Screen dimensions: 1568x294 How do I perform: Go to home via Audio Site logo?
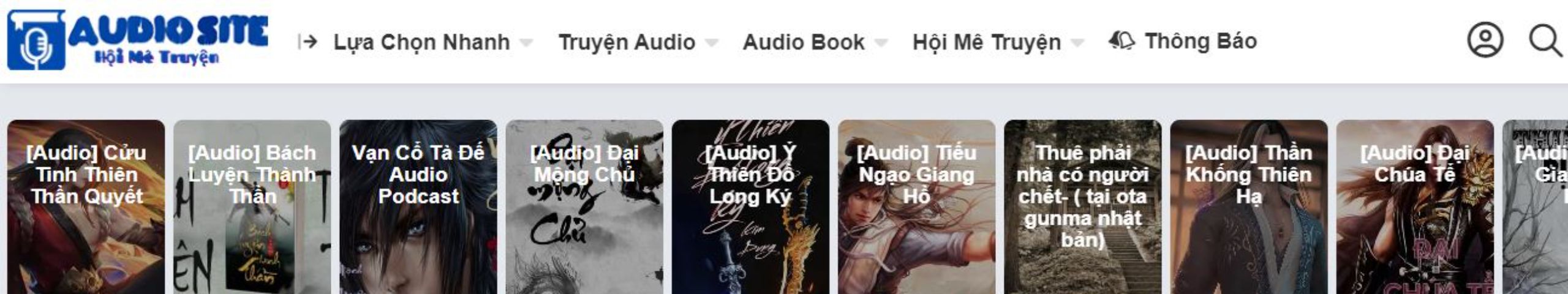coord(137,40)
